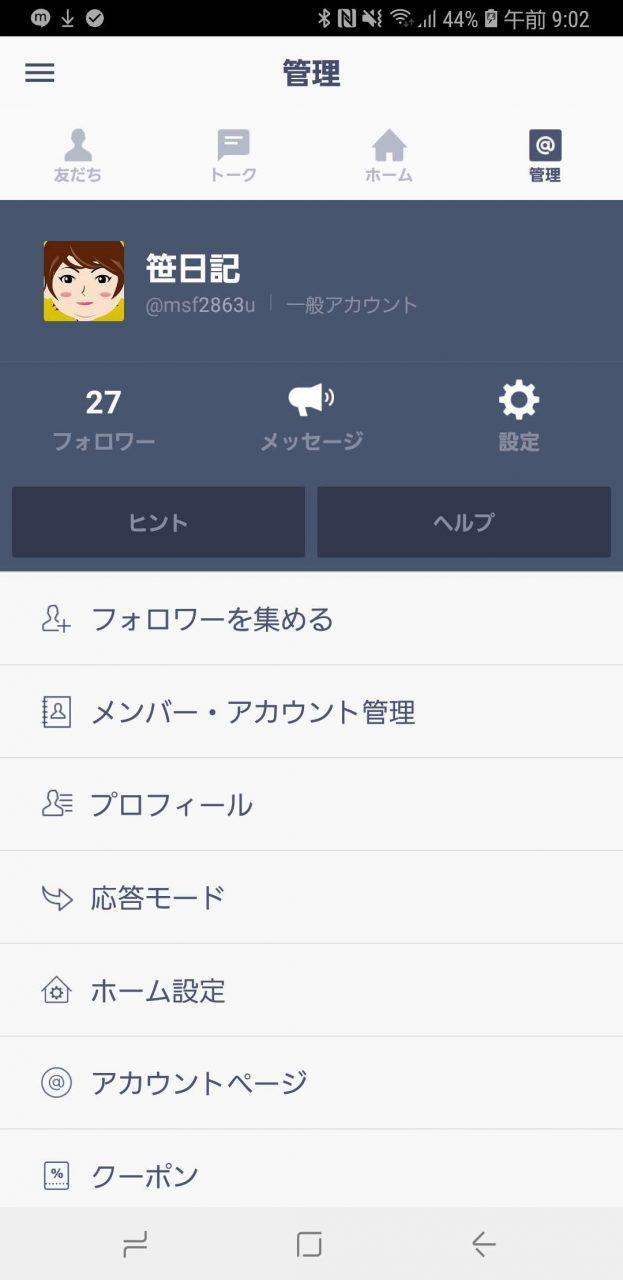623x1280 pixels.
Task: Switch to the 友だち tab
Action: coord(78,156)
